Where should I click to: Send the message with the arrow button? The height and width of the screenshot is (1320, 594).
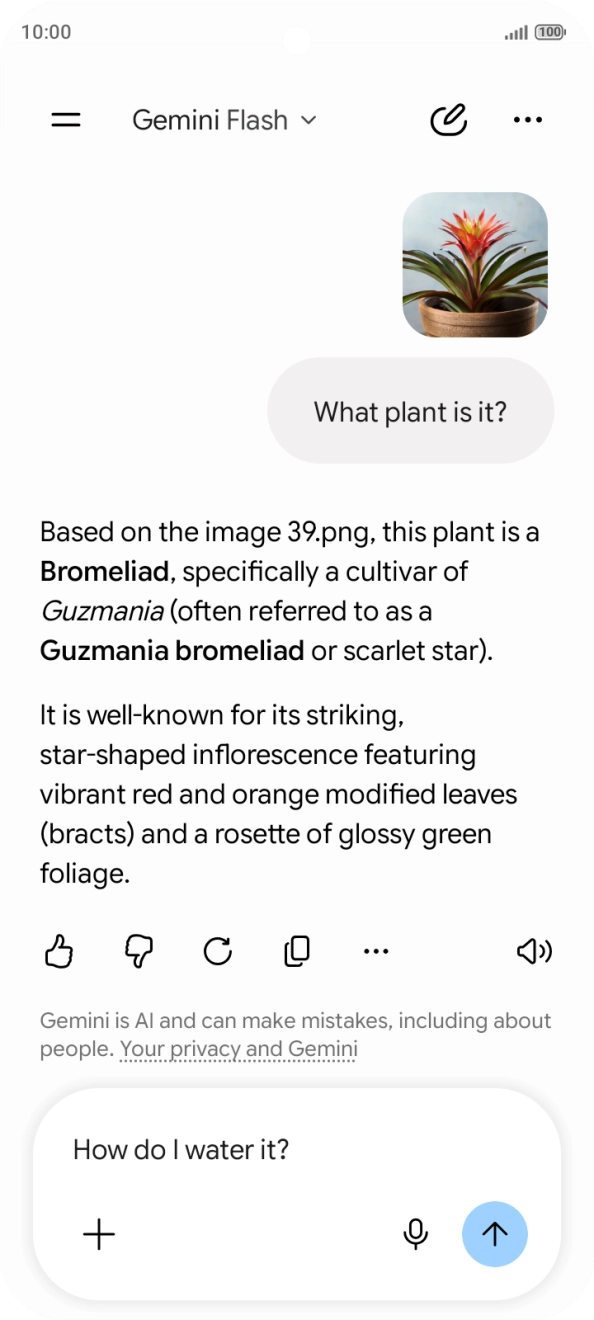(x=495, y=1234)
